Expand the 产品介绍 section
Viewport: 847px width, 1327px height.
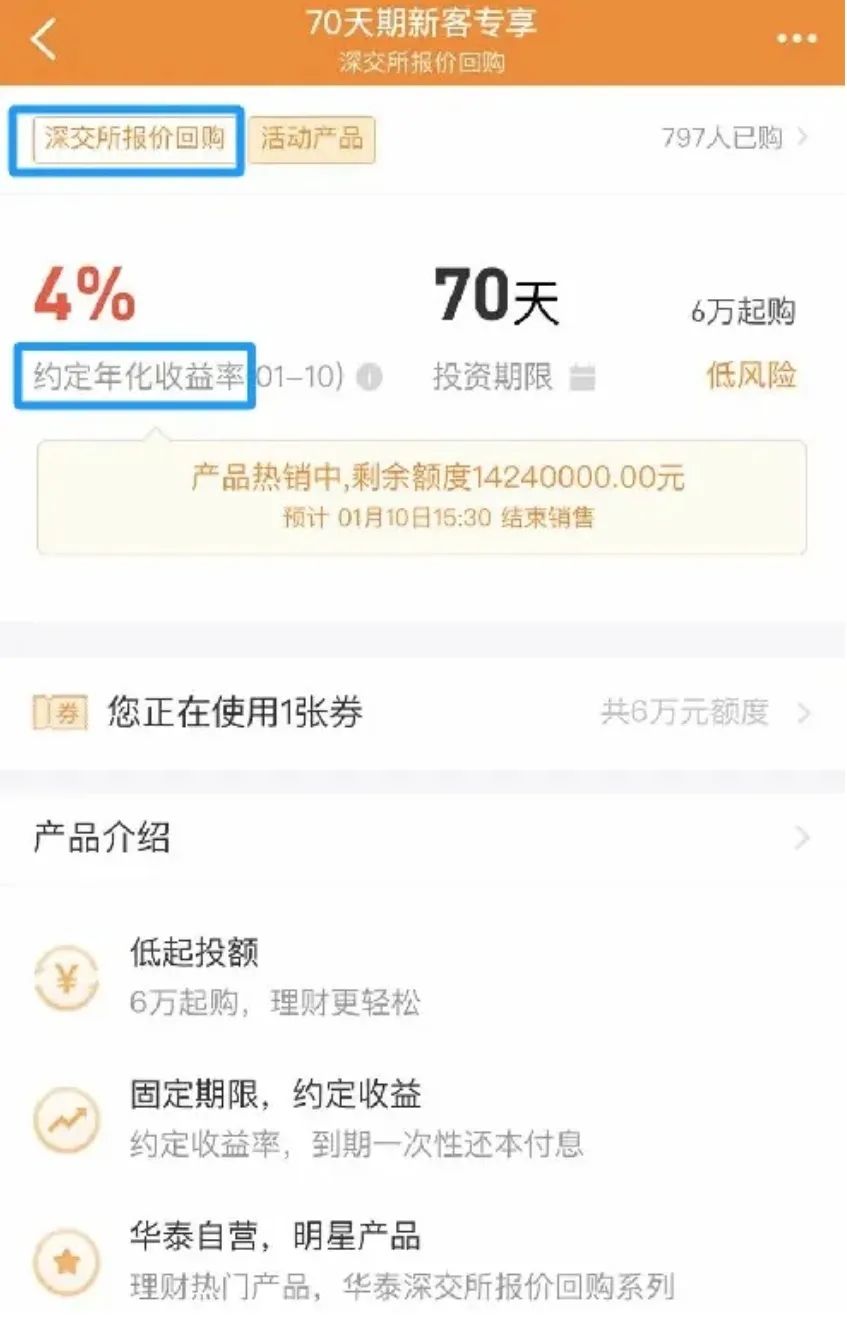coord(422,838)
